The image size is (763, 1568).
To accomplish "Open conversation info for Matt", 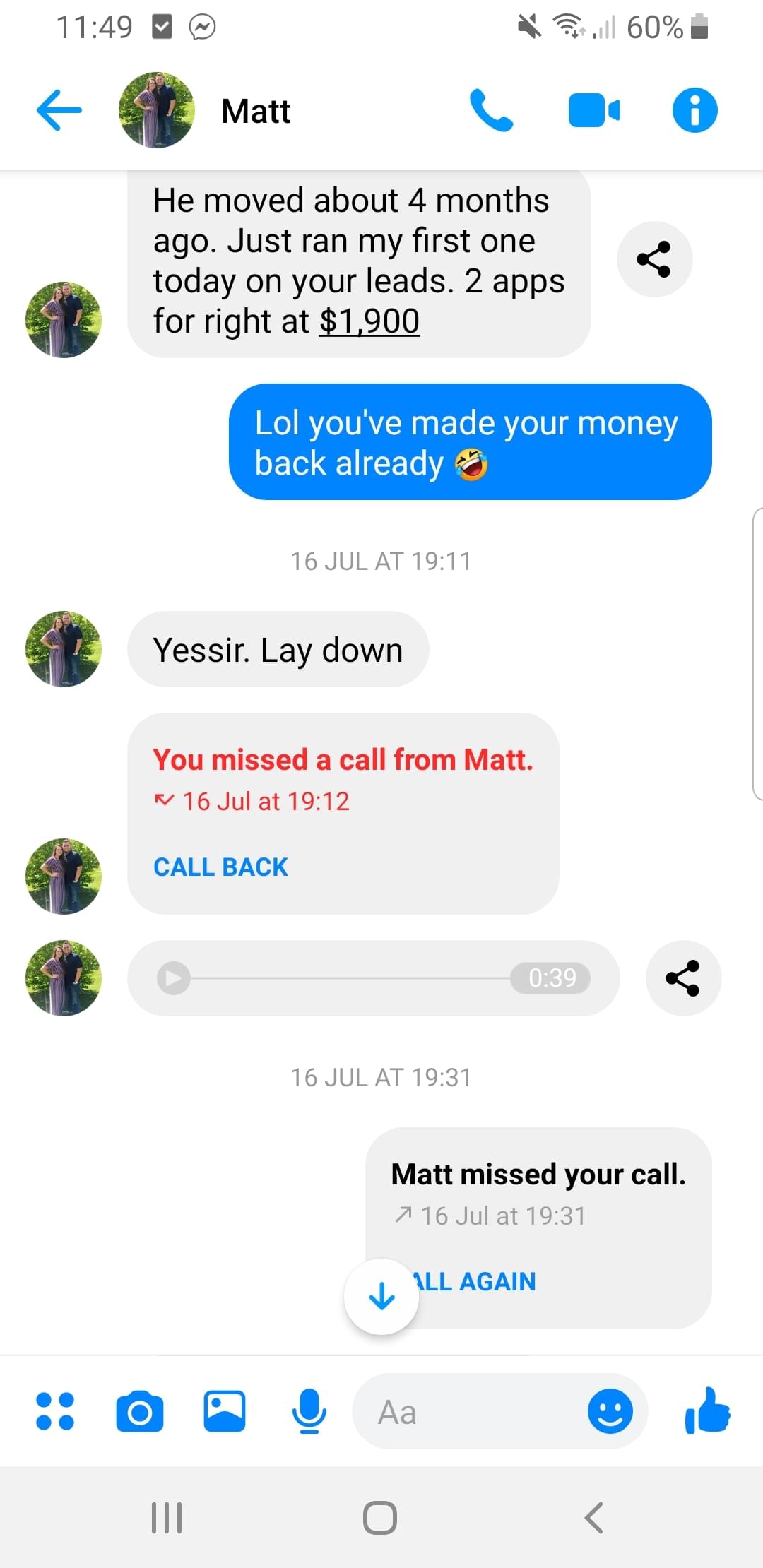I will pos(694,111).
